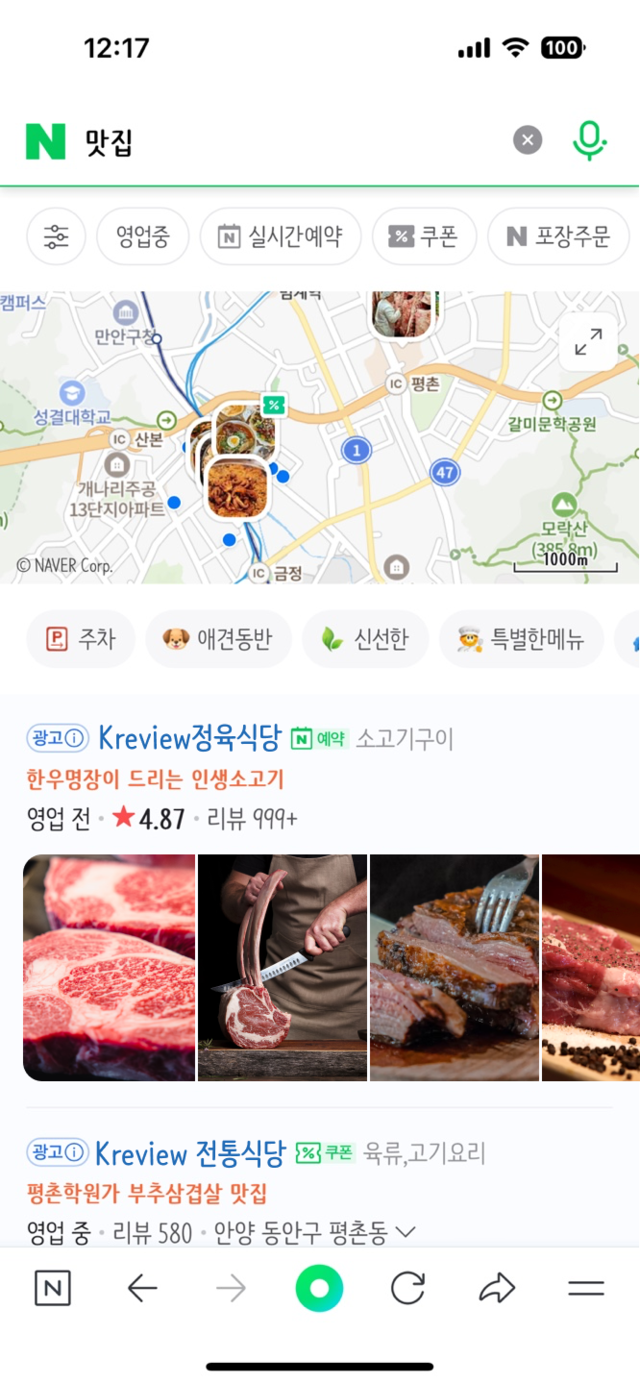The width and height of the screenshot is (640, 1384).
Task: Apply the 포장주문 filter chip
Action: click(558, 237)
